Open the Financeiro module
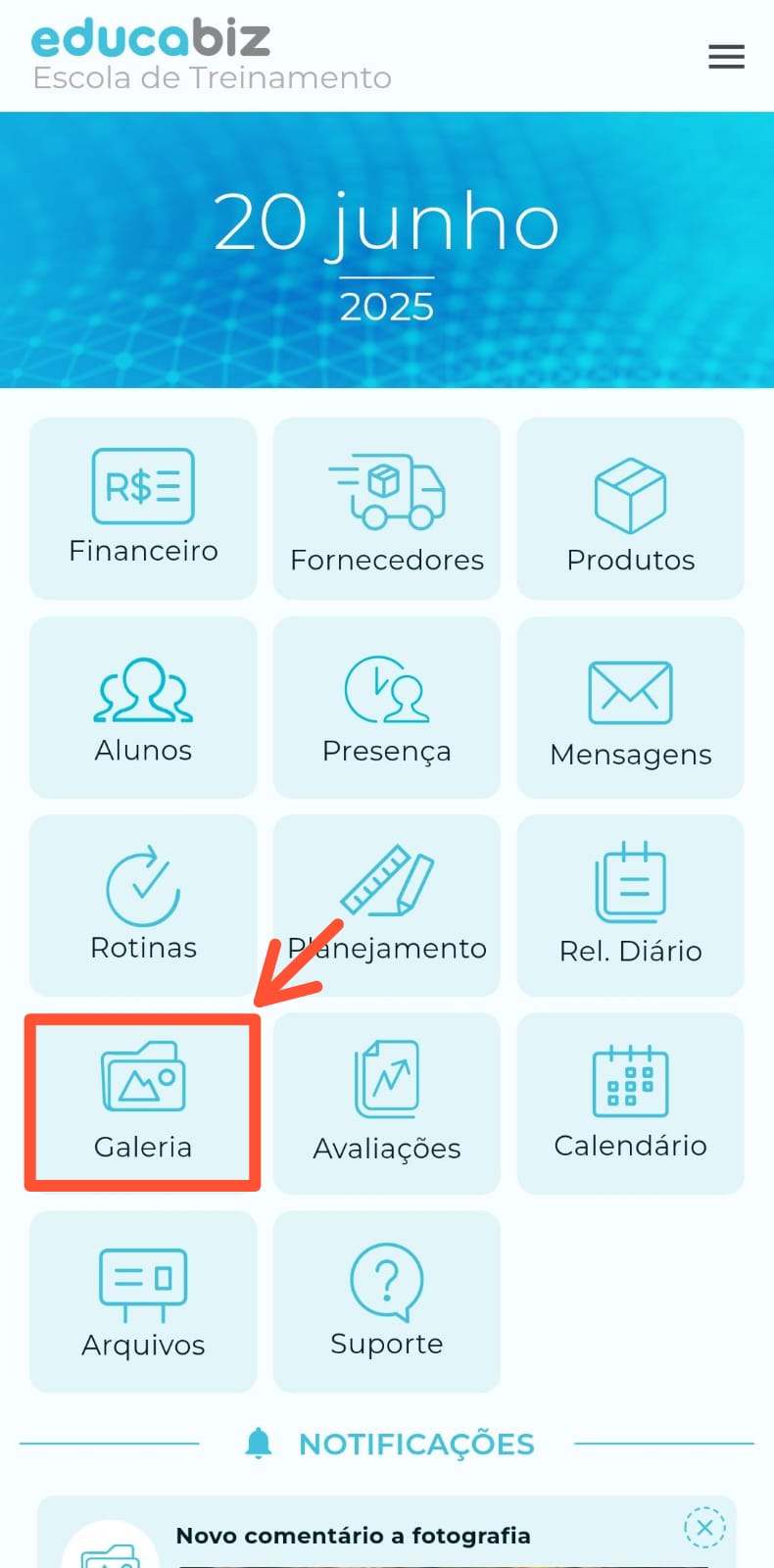Viewport: 774px width, 1568px height. tap(143, 508)
